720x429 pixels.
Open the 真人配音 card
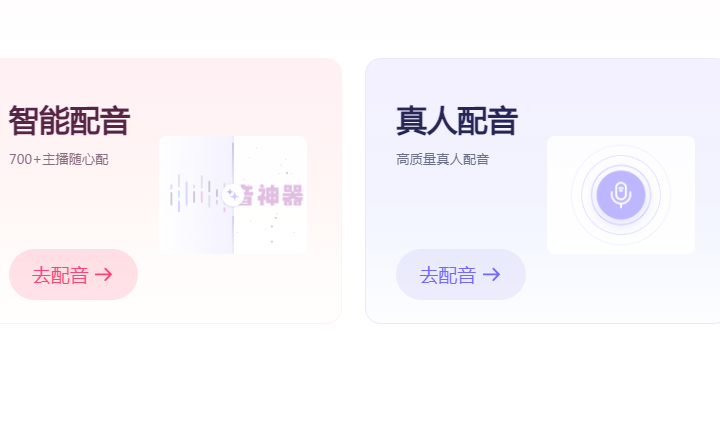(457, 121)
